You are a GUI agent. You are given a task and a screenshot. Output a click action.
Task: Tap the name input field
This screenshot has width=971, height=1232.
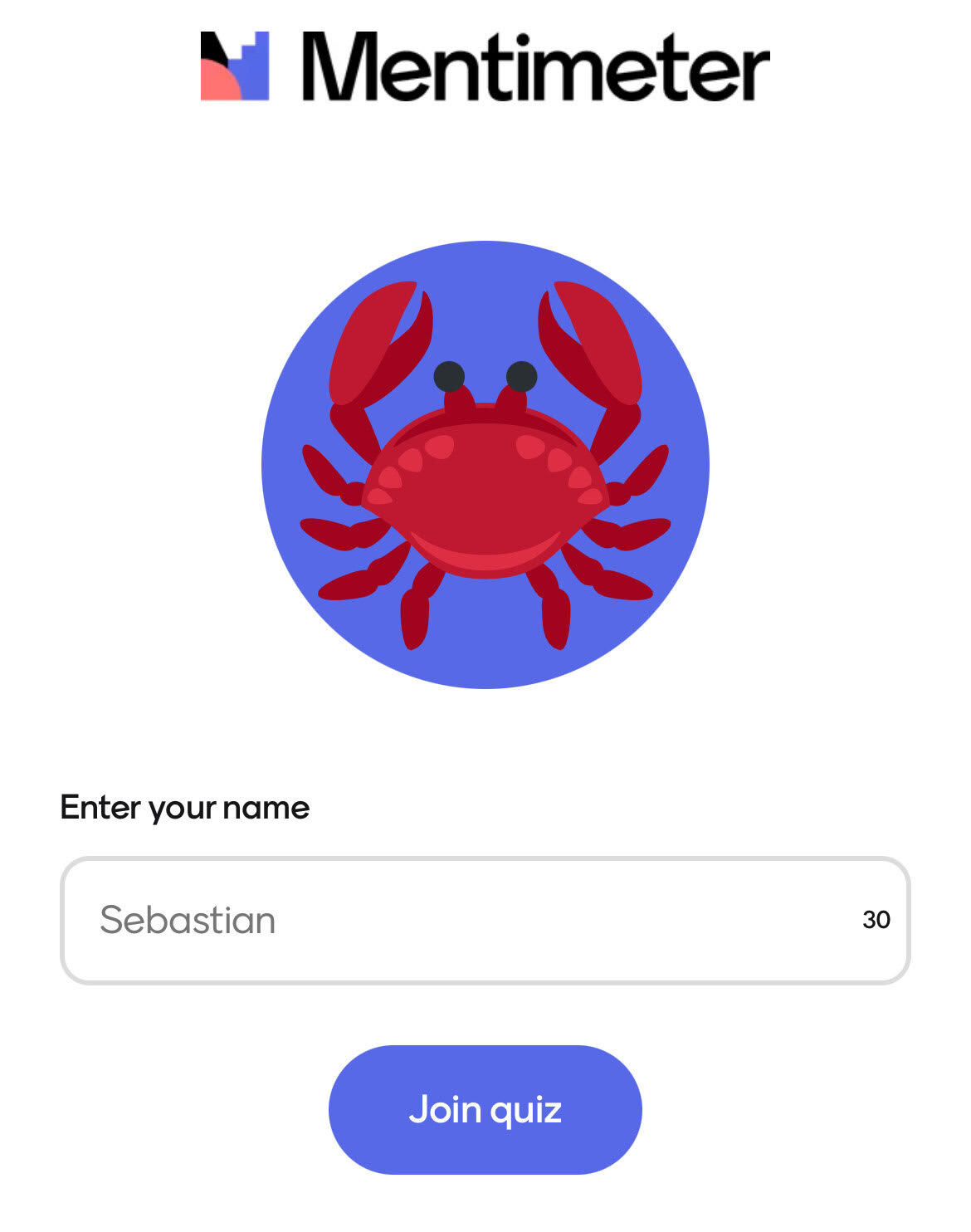465,920
